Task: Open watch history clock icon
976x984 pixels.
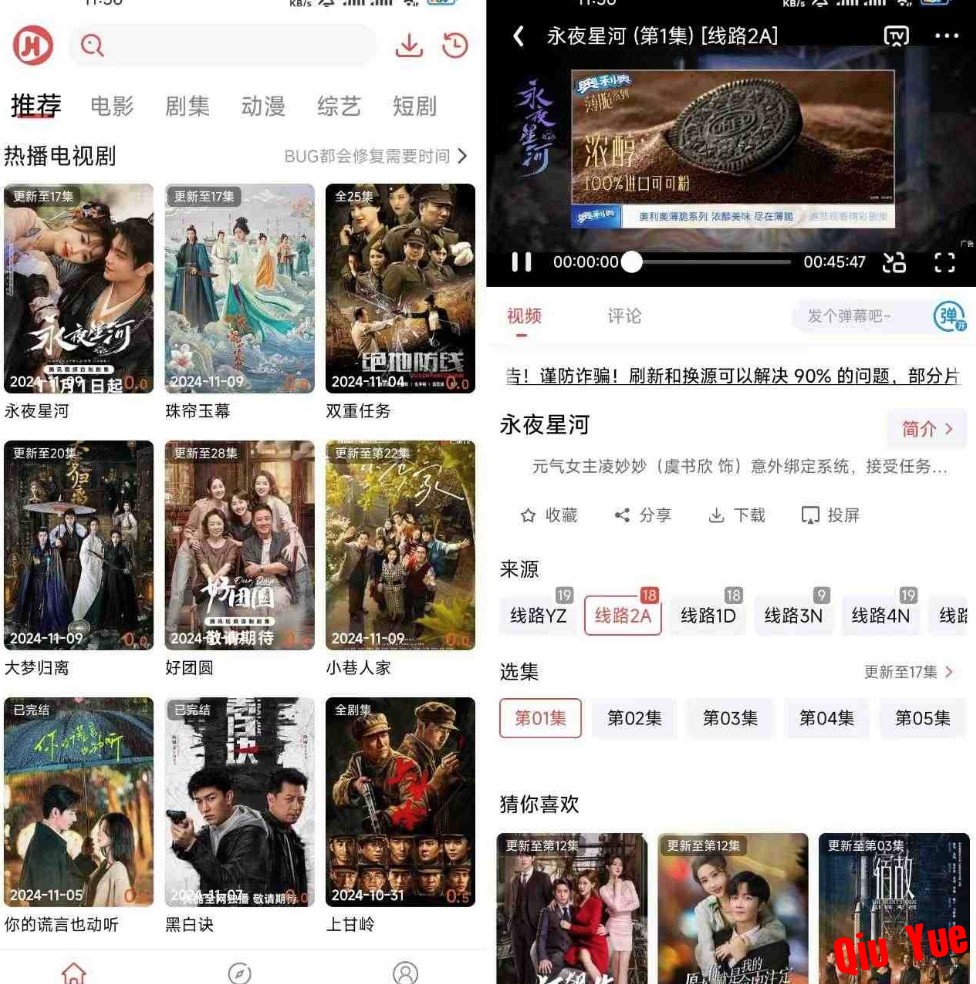Action: click(455, 45)
